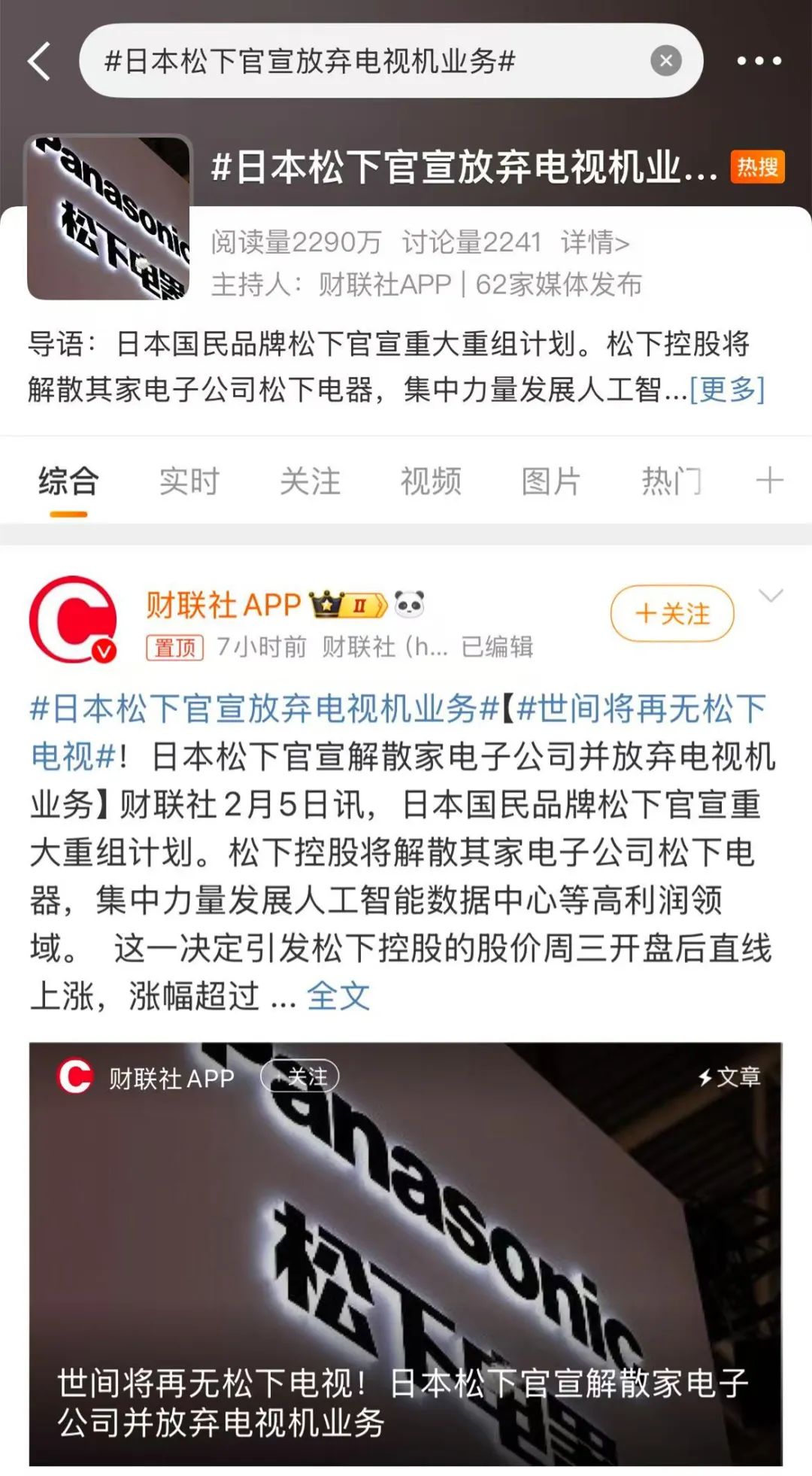Switch to the 实时 tab
This screenshot has width=812, height=1476.
pos(189,481)
